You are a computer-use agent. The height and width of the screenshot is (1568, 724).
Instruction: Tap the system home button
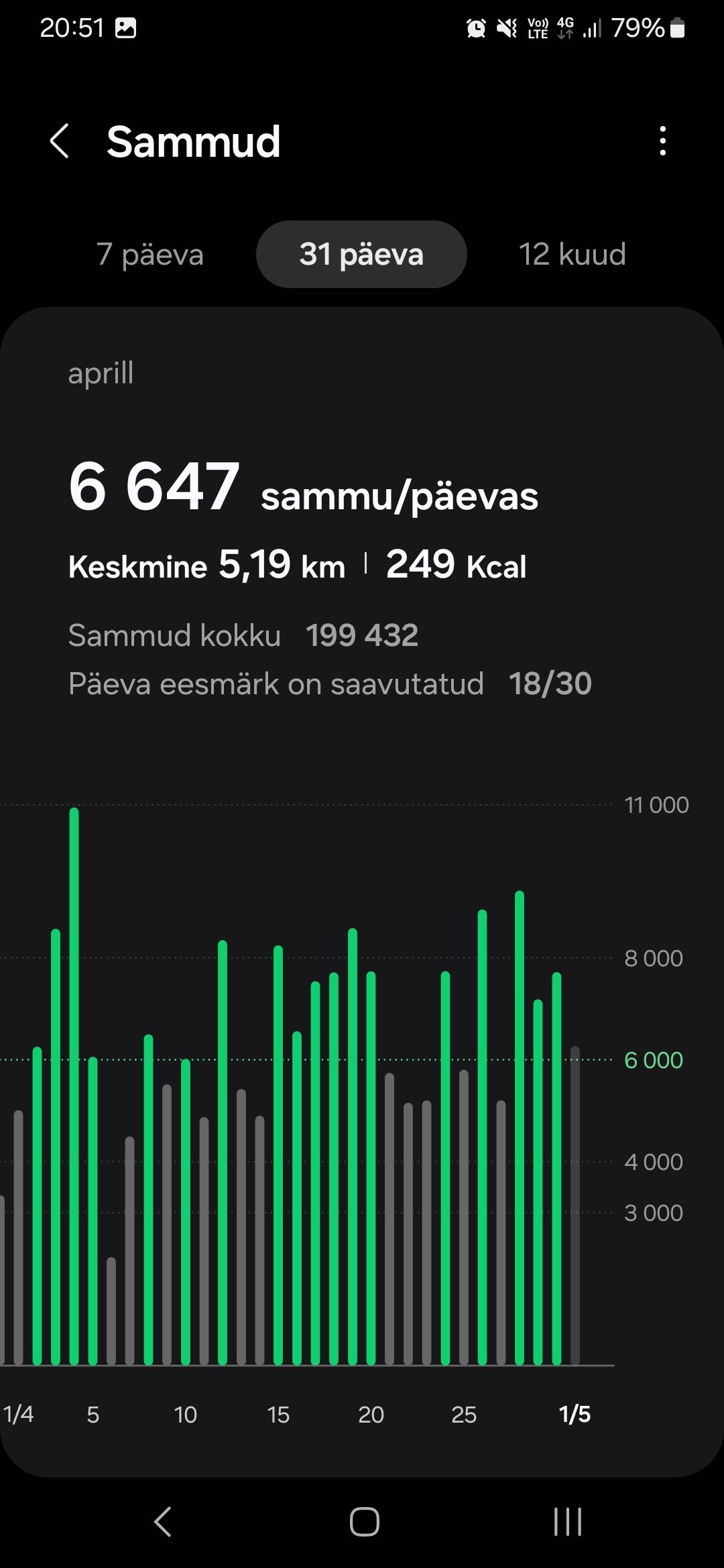tap(364, 1521)
